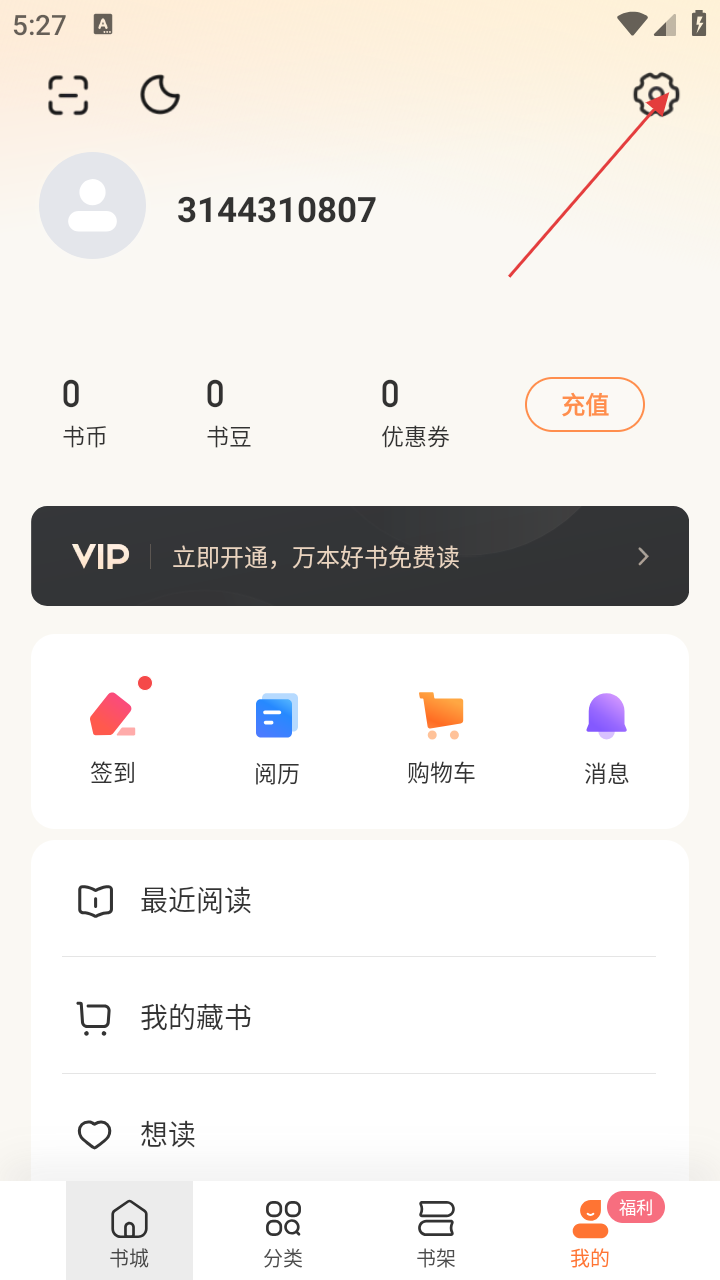720x1280 pixels.
Task: Open settings via the gear icon
Action: (x=656, y=96)
